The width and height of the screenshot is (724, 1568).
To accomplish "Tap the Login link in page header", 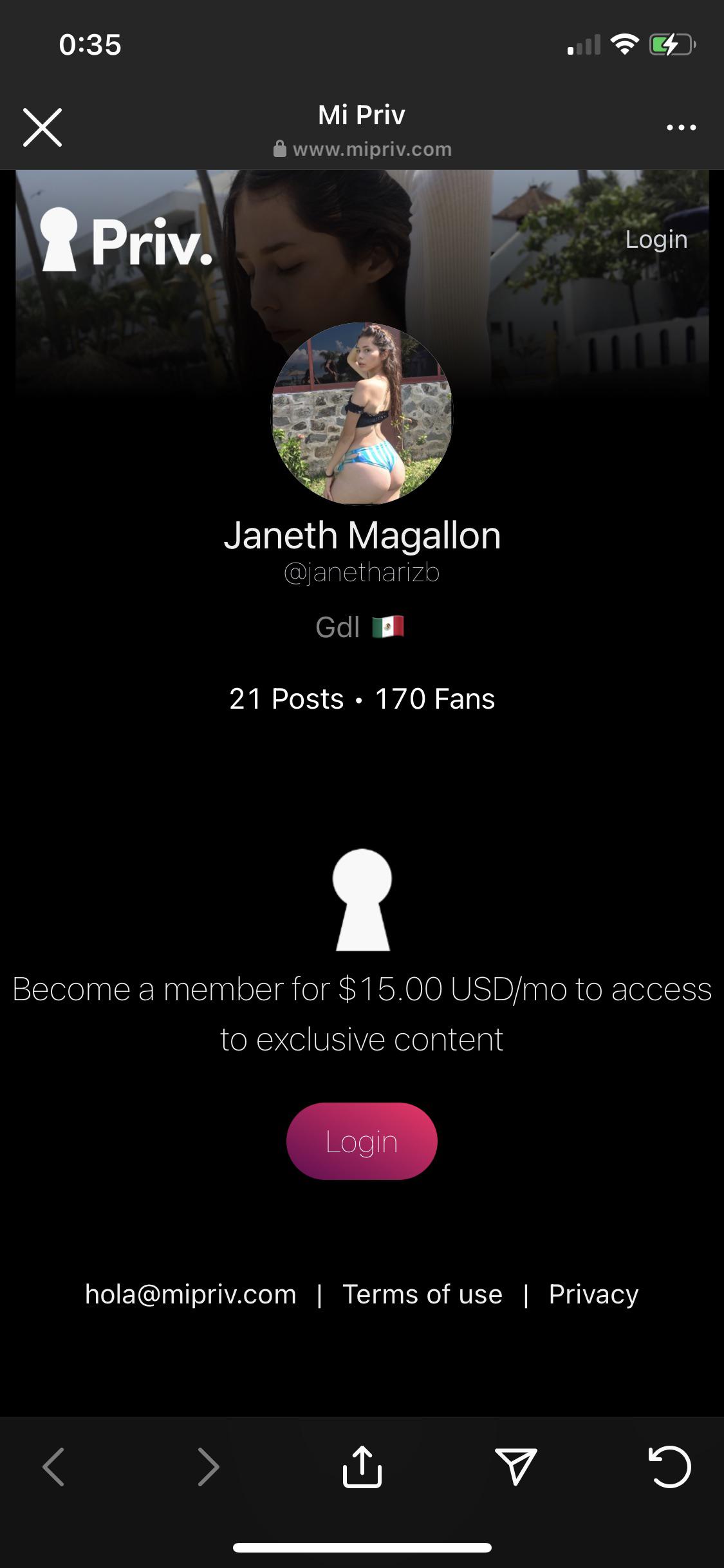I will (x=656, y=239).
